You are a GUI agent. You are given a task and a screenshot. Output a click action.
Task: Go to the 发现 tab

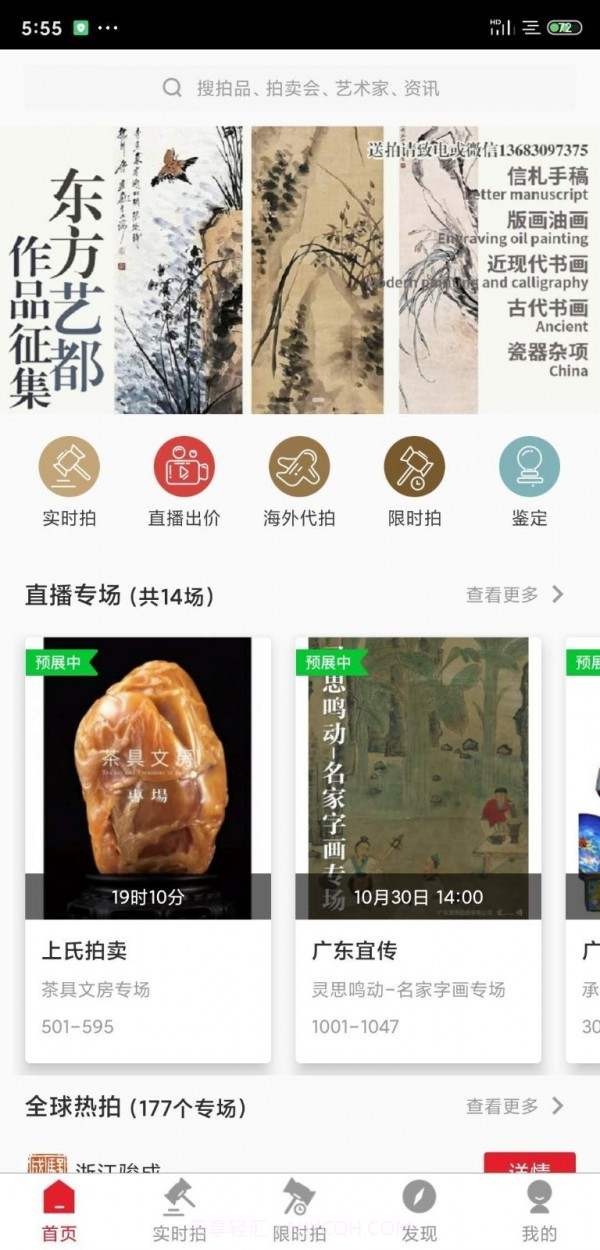419,1211
